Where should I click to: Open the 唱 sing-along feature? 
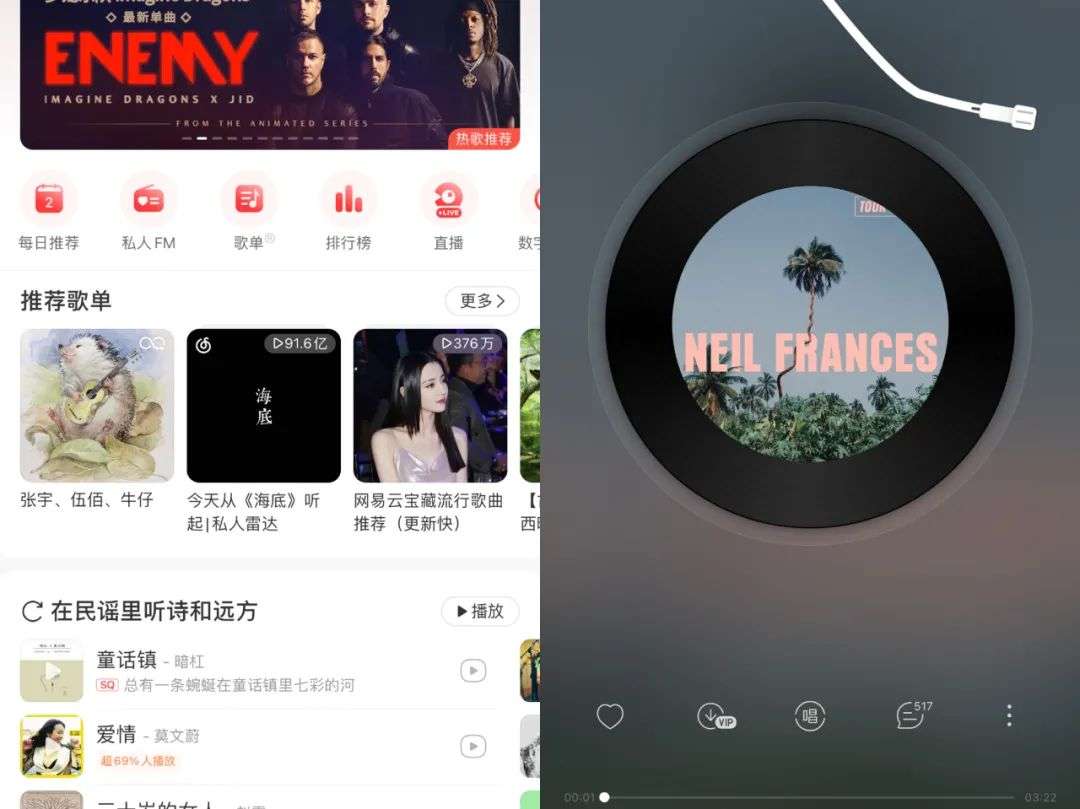point(810,716)
